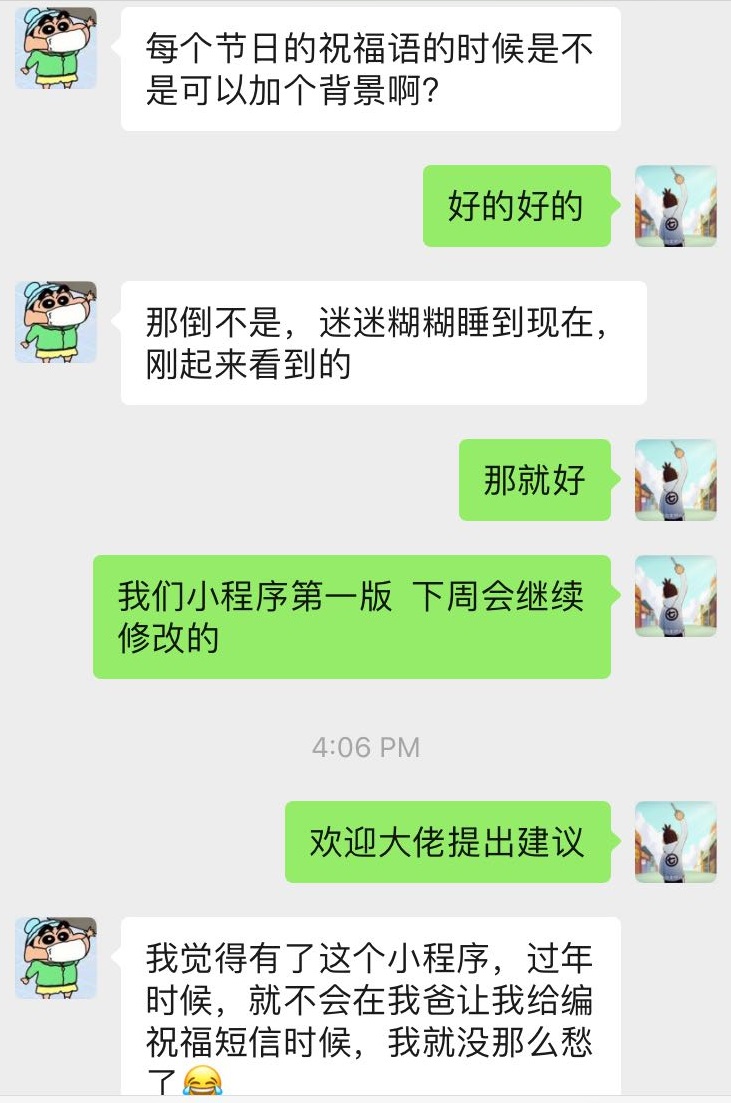The height and width of the screenshot is (1103, 731).
Task: Tap own avatar next to '好的好的' reply
Action: [676, 206]
